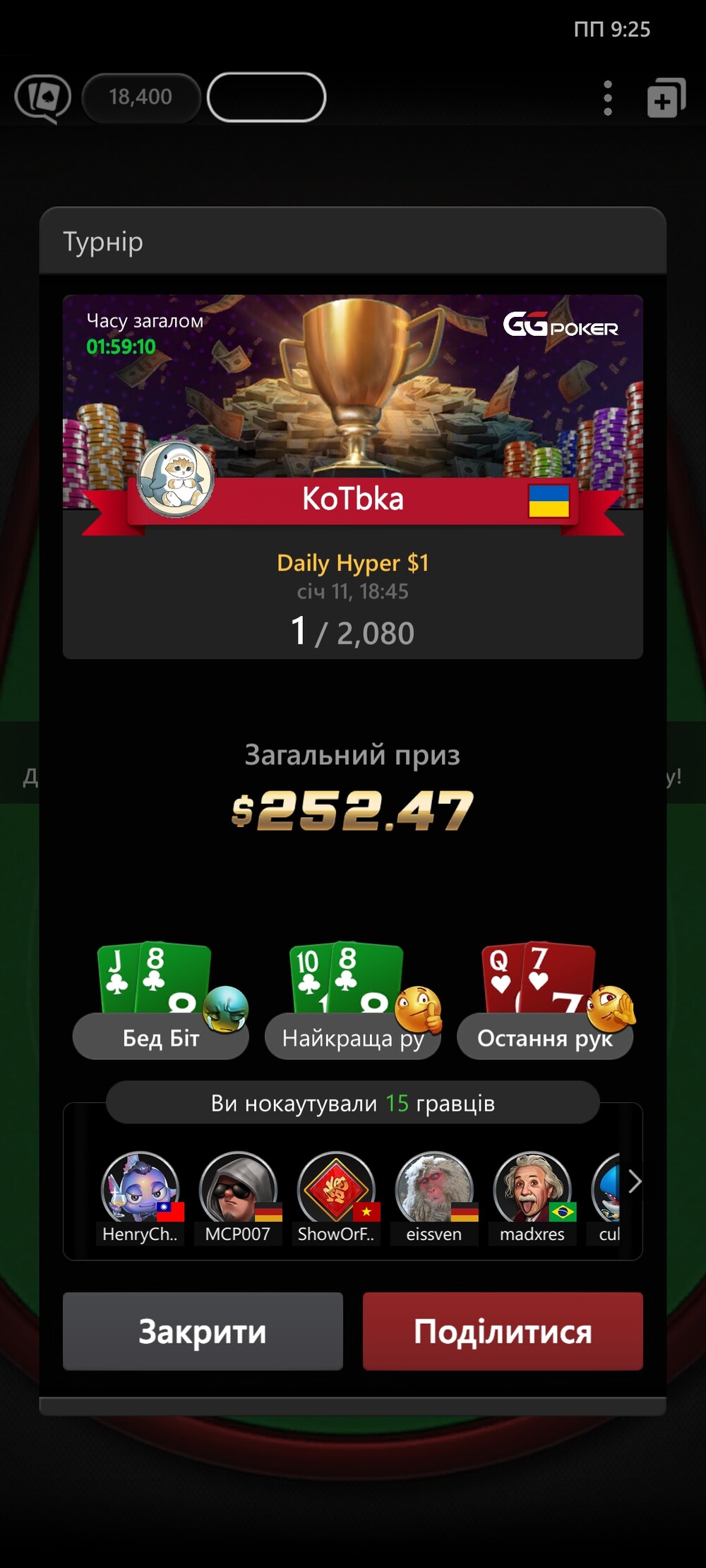The image size is (706, 1568).
Task: Select the empty highlighted table chip
Action: tap(266, 97)
